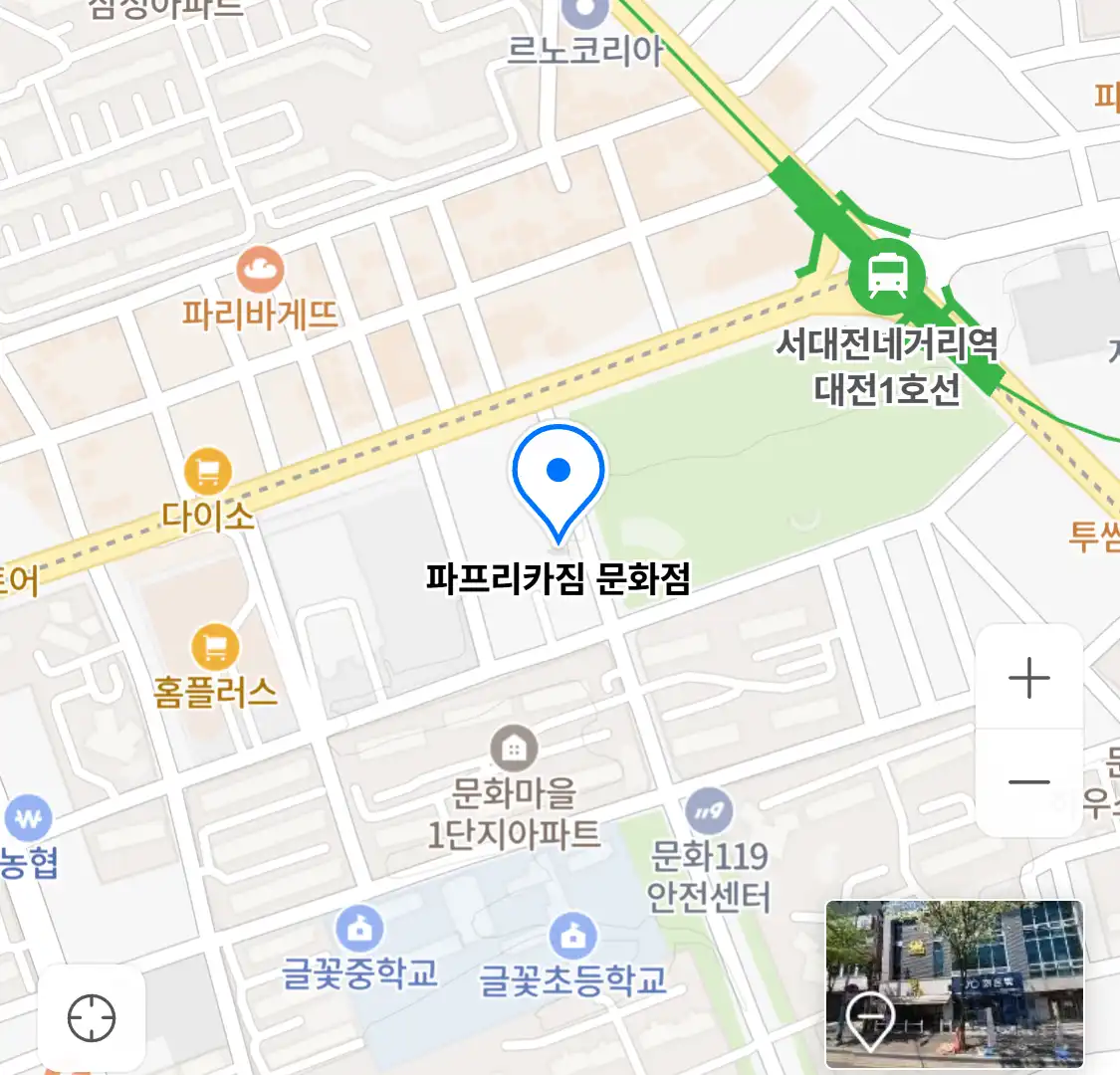The height and width of the screenshot is (1075, 1120).
Task: Zoom in on the map
Action: pyautogui.click(x=1029, y=679)
